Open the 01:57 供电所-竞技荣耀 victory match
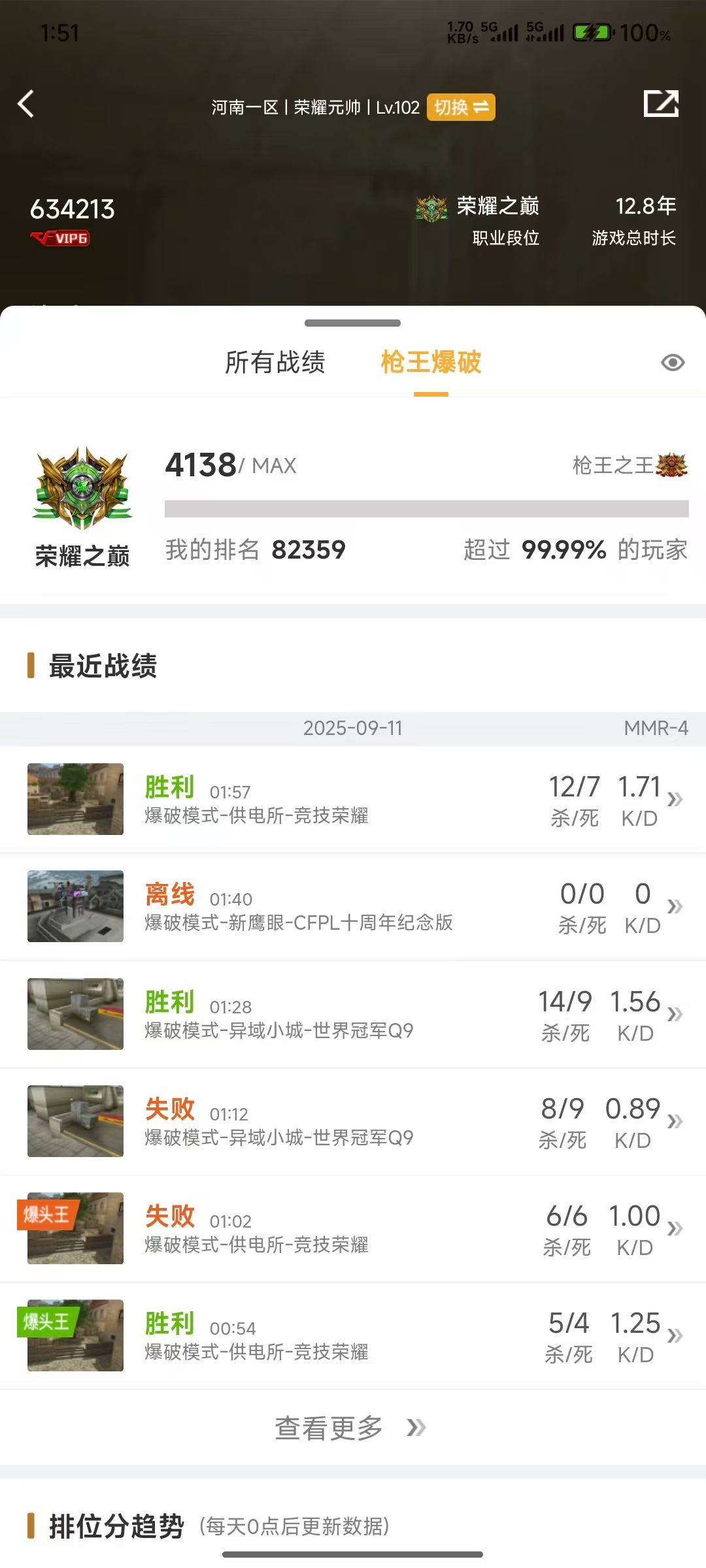This screenshot has height=1568, width=706. click(353, 799)
